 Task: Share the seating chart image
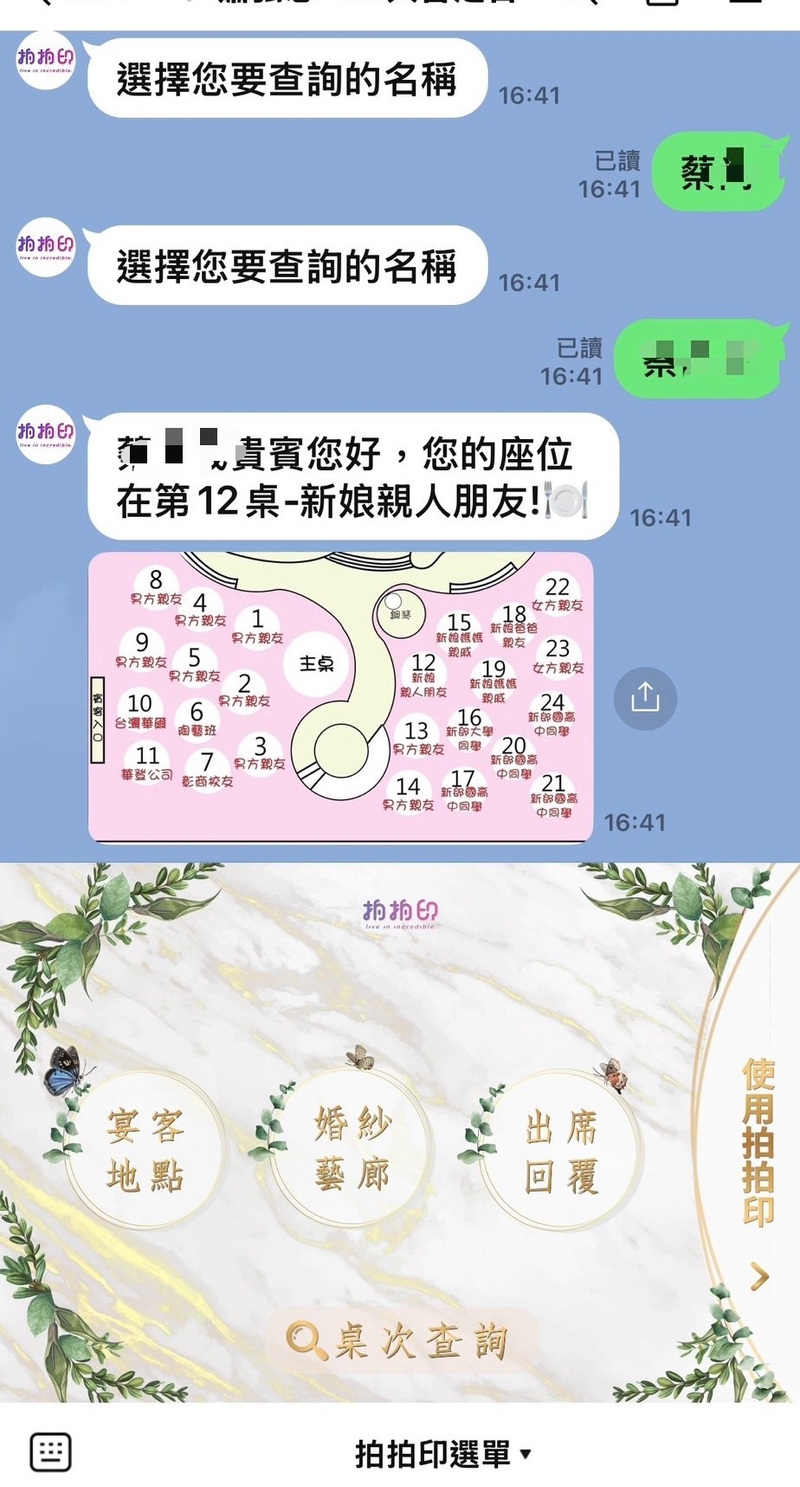point(645,696)
